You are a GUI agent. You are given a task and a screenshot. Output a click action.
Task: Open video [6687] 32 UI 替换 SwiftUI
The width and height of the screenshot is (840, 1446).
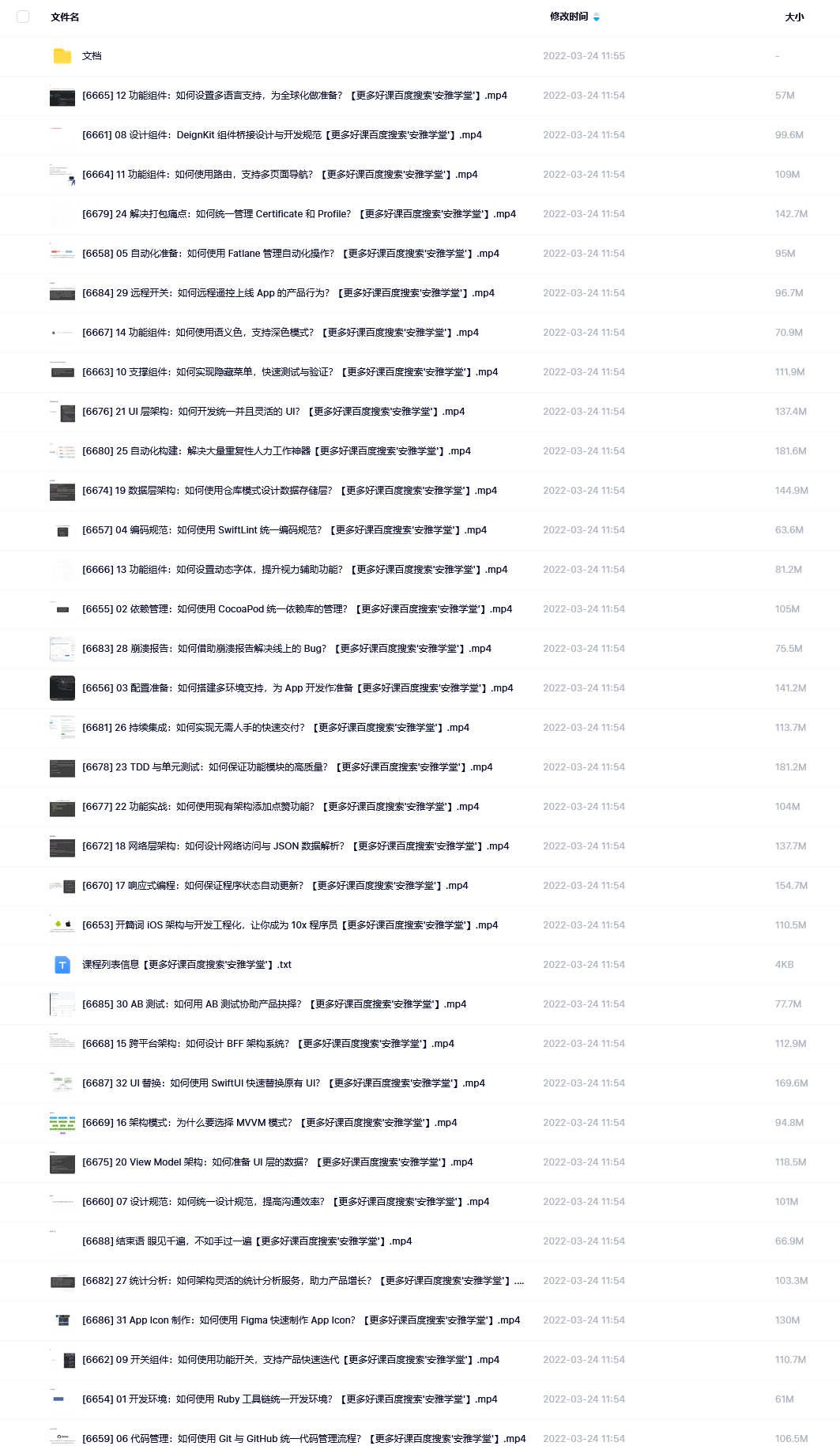coord(284,1083)
